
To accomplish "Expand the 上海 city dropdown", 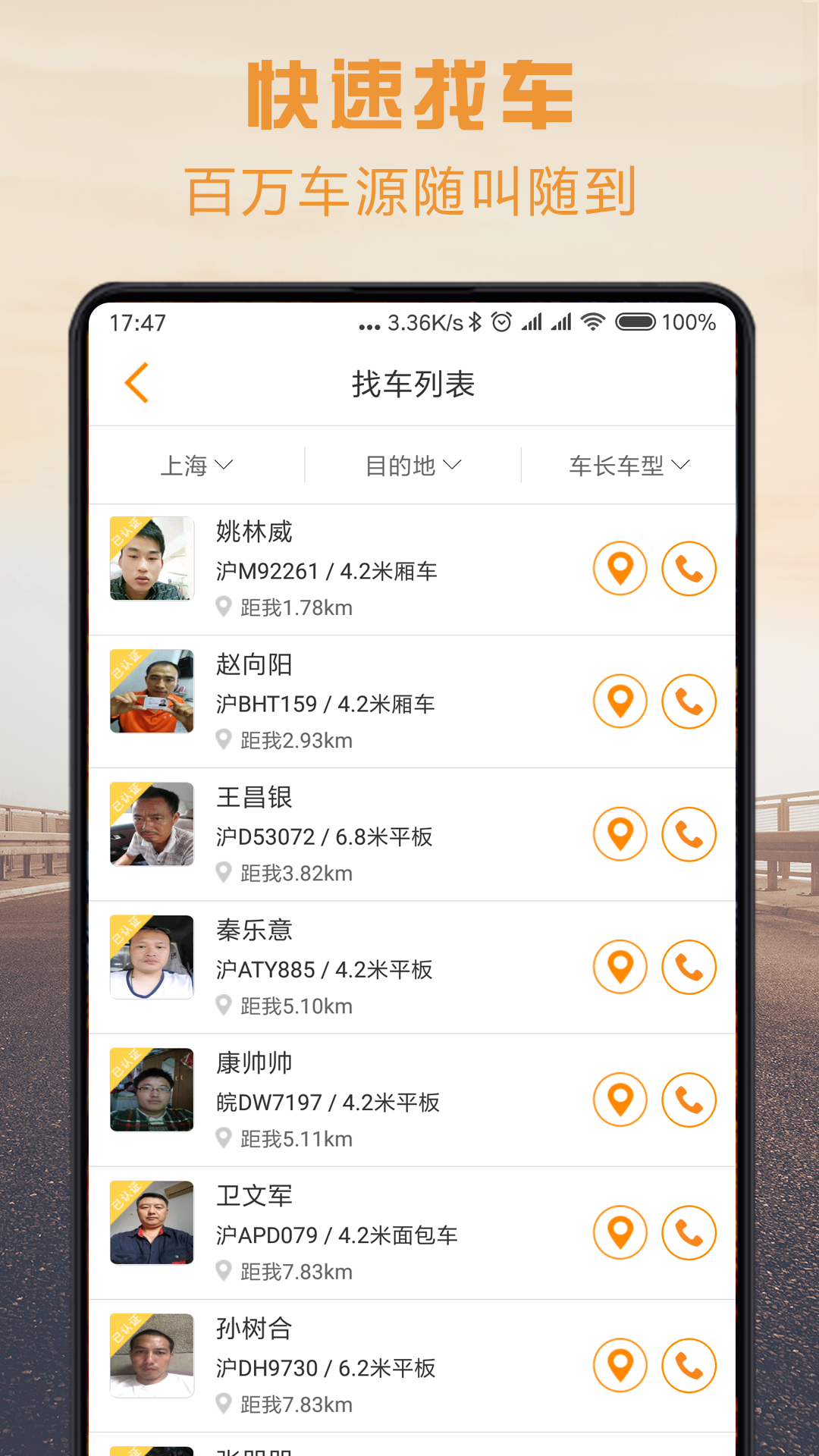I will point(197,466).
